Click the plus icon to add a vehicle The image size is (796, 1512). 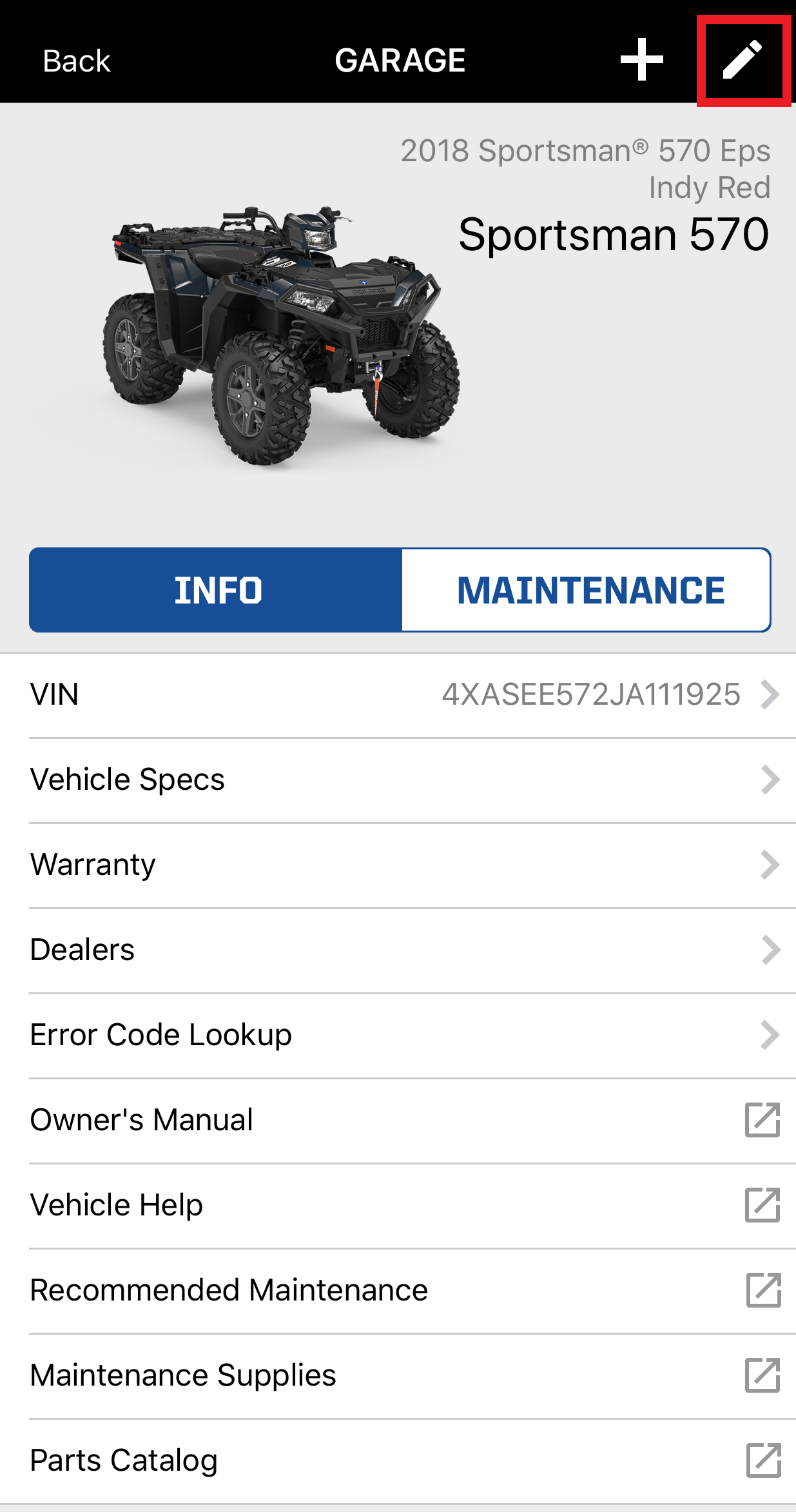coord(641,60)
